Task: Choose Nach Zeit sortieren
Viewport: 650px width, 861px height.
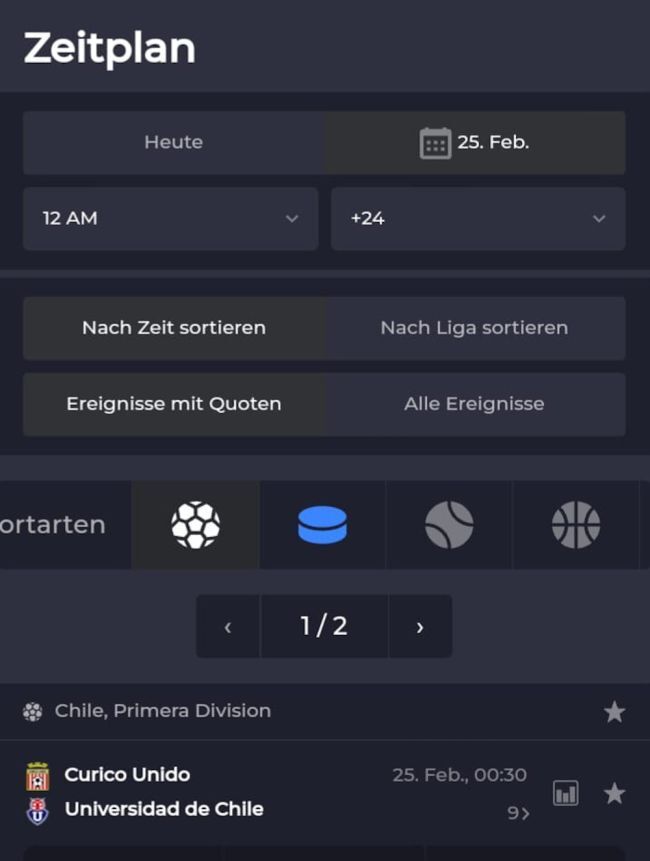Action: point(173,327)
